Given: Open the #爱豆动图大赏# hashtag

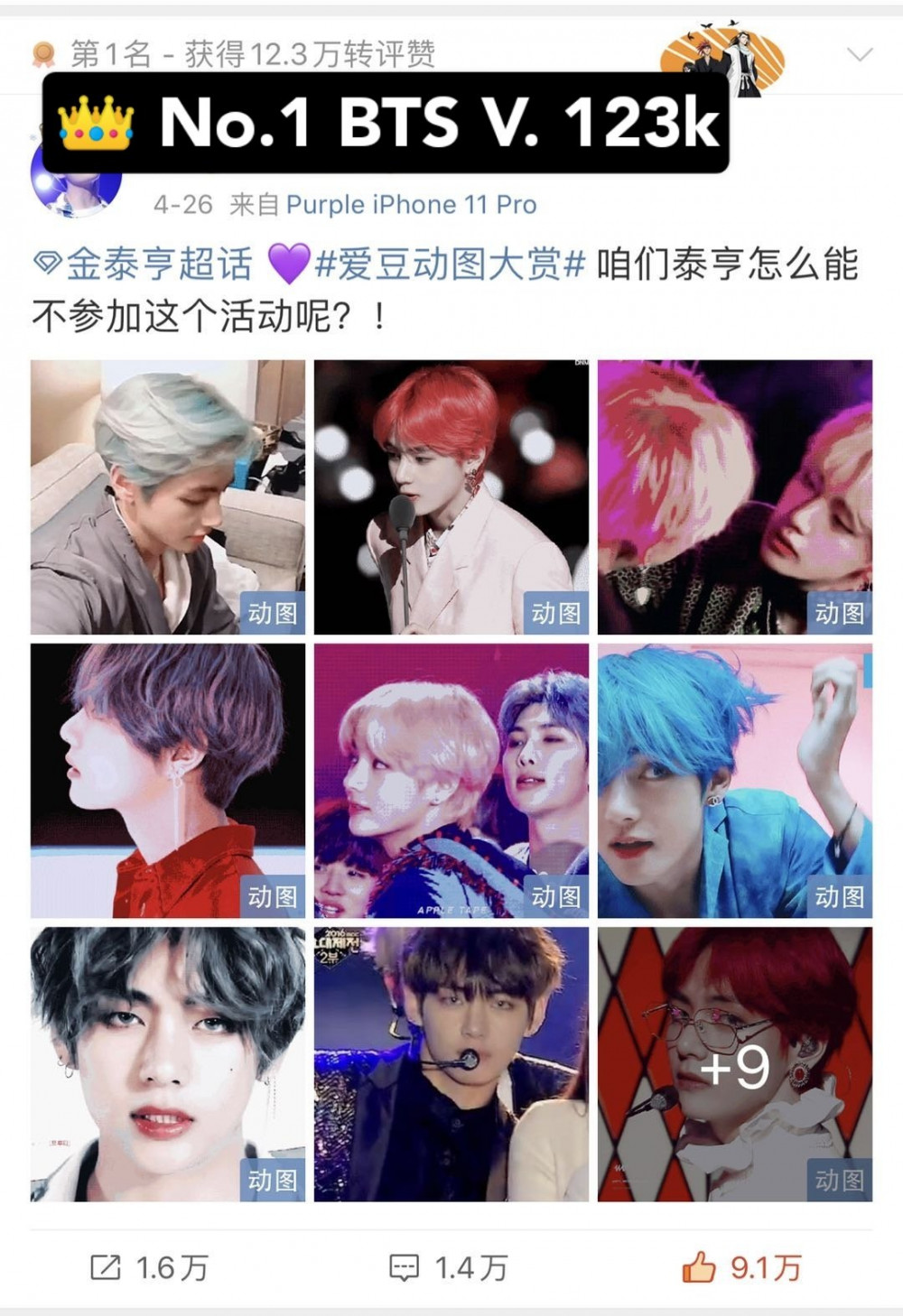Looking at the screenshot, I should 450,265.
